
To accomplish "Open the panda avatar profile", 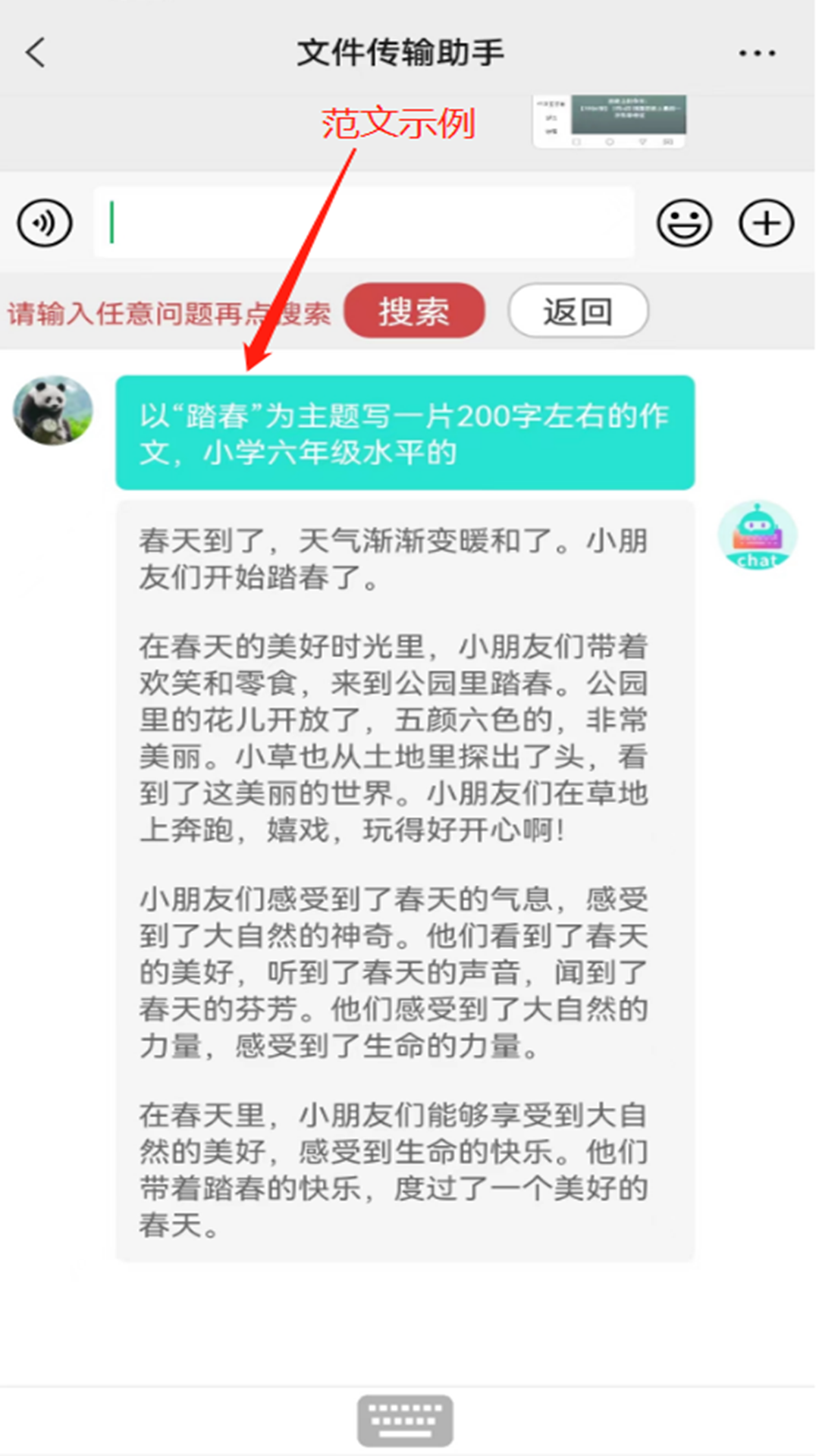I will [53, 410].
